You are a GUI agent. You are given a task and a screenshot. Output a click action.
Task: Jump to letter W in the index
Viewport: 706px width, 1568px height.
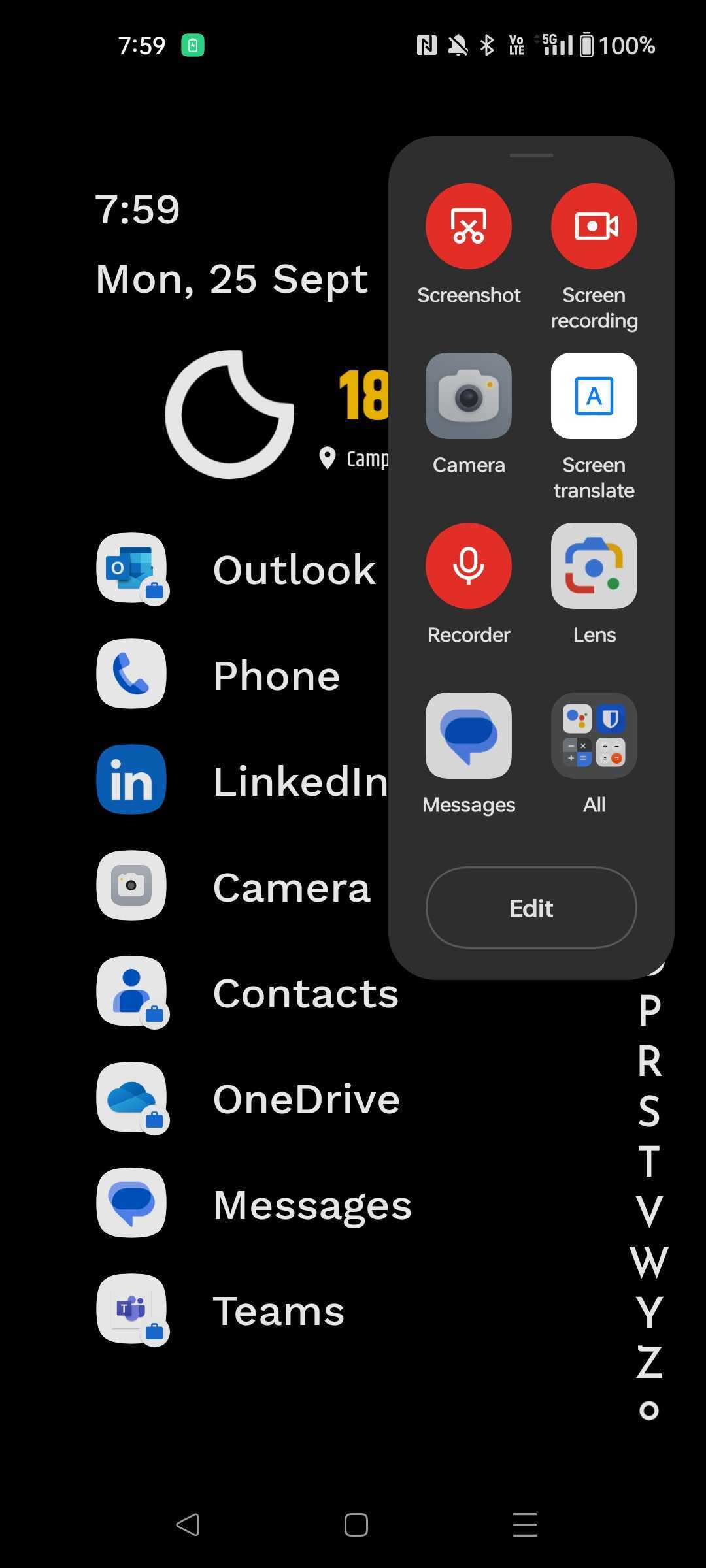(x=649, y=1262)
